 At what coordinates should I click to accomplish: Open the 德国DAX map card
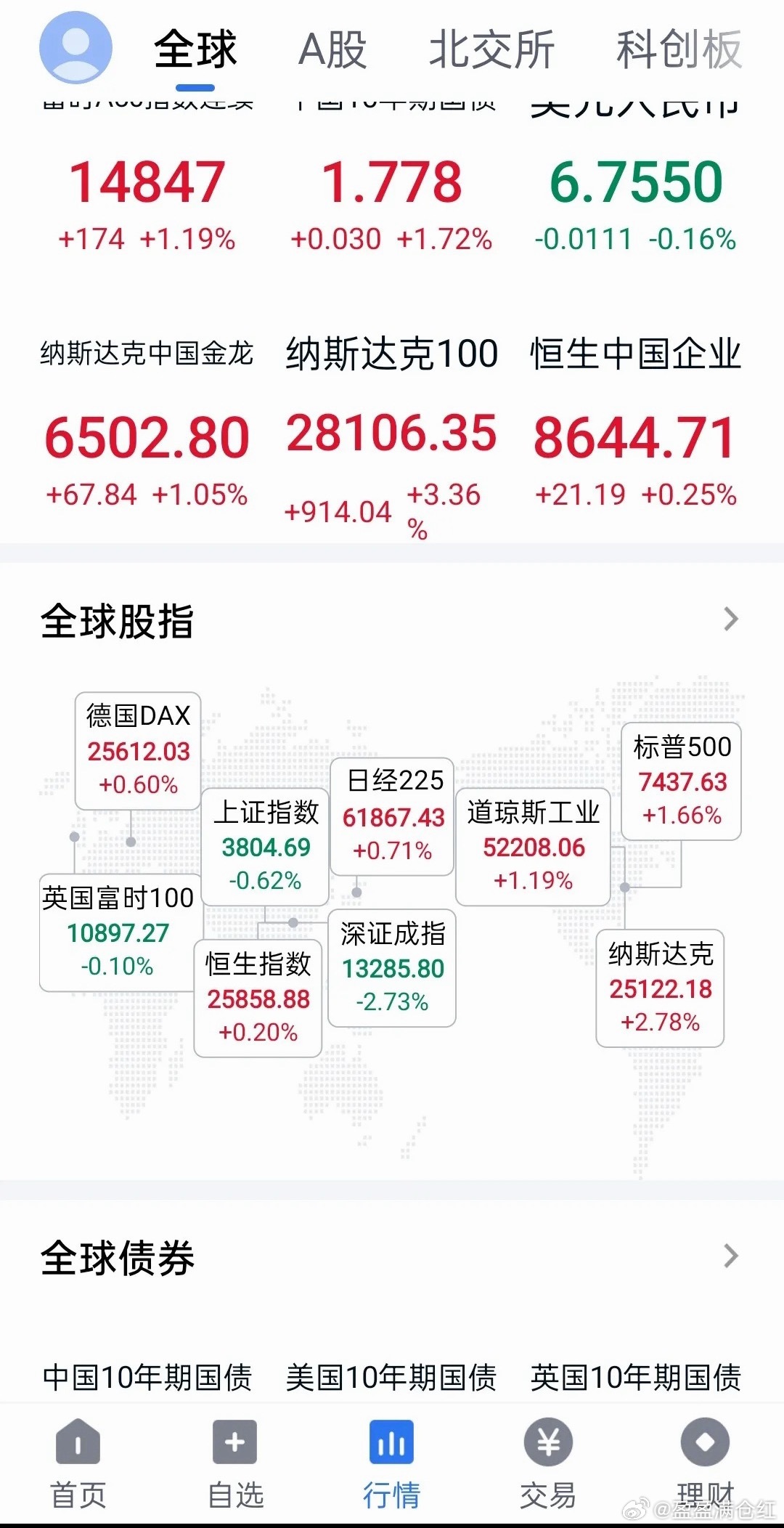138,751
